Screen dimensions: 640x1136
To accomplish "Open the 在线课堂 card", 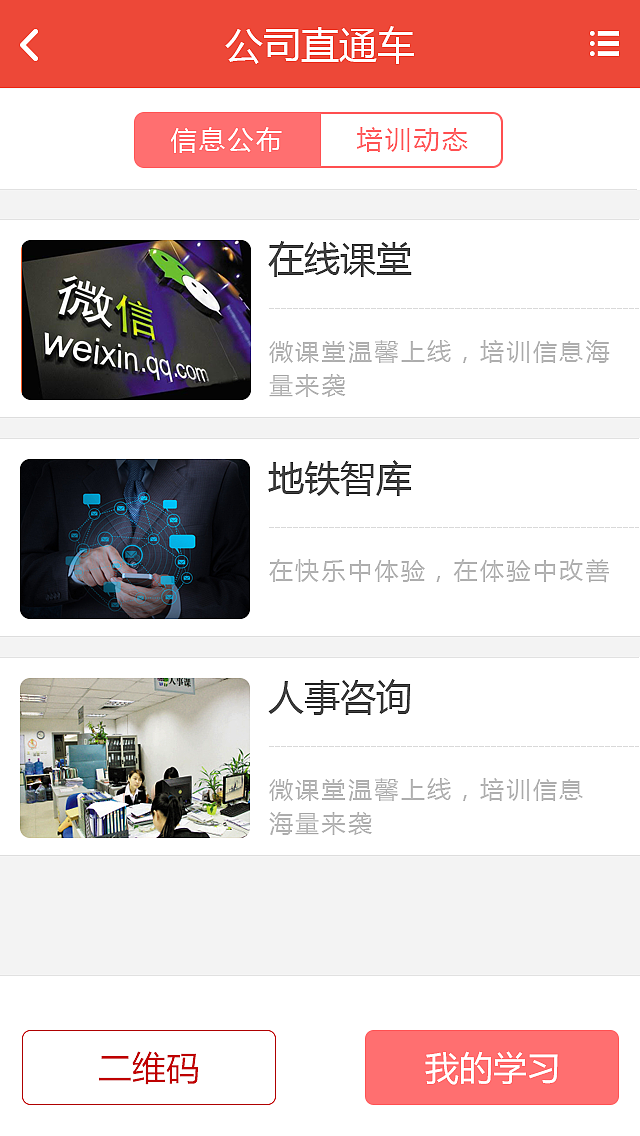I will [320, 319].
